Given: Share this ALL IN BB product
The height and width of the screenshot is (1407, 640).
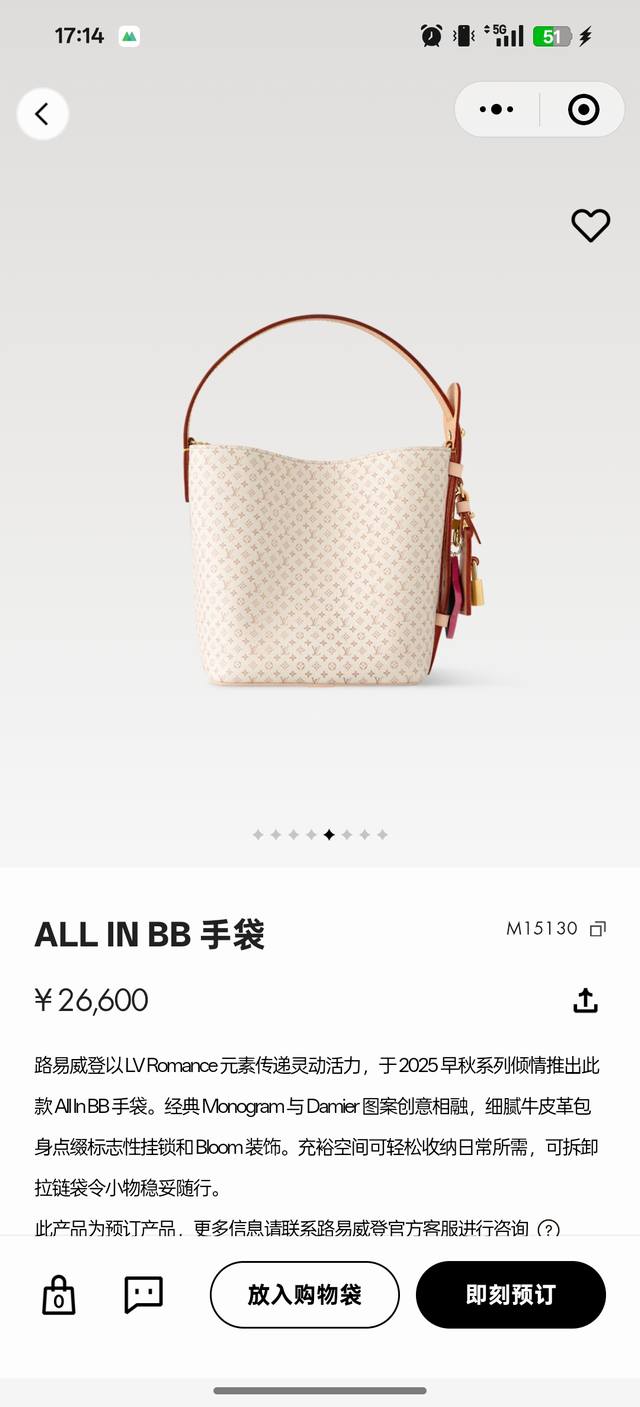Looking at the screenshot, I should [585, 1000].
